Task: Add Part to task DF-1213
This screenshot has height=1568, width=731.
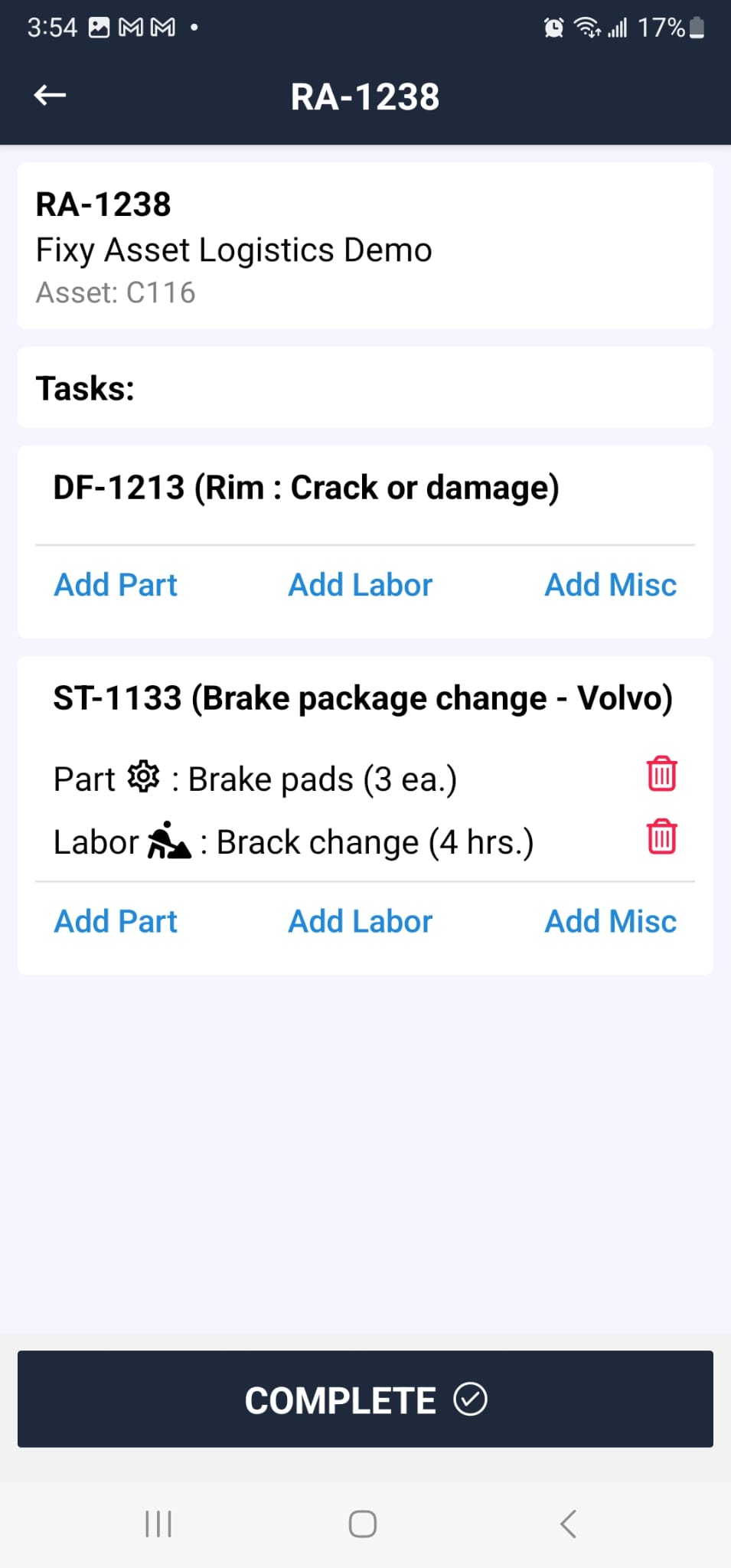Action: click(x=116, y=585)
